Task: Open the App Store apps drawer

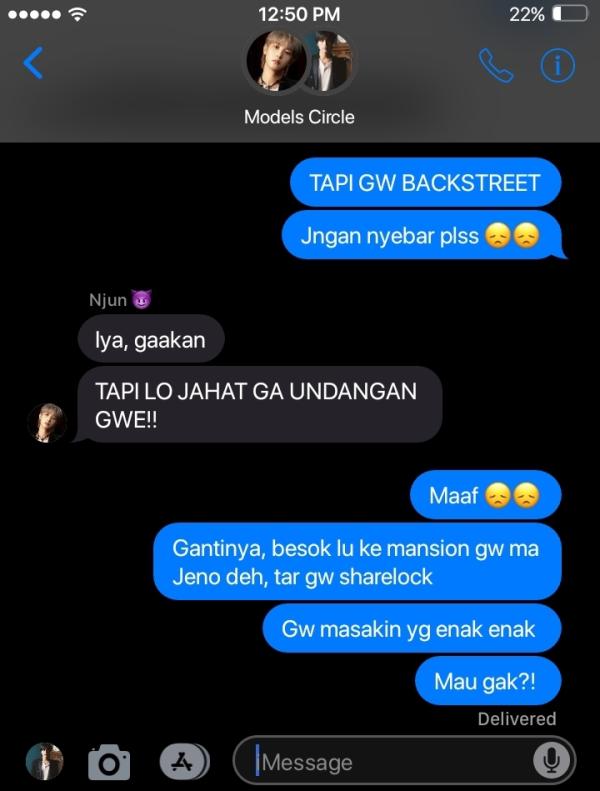Action: (x=183, y=762)
